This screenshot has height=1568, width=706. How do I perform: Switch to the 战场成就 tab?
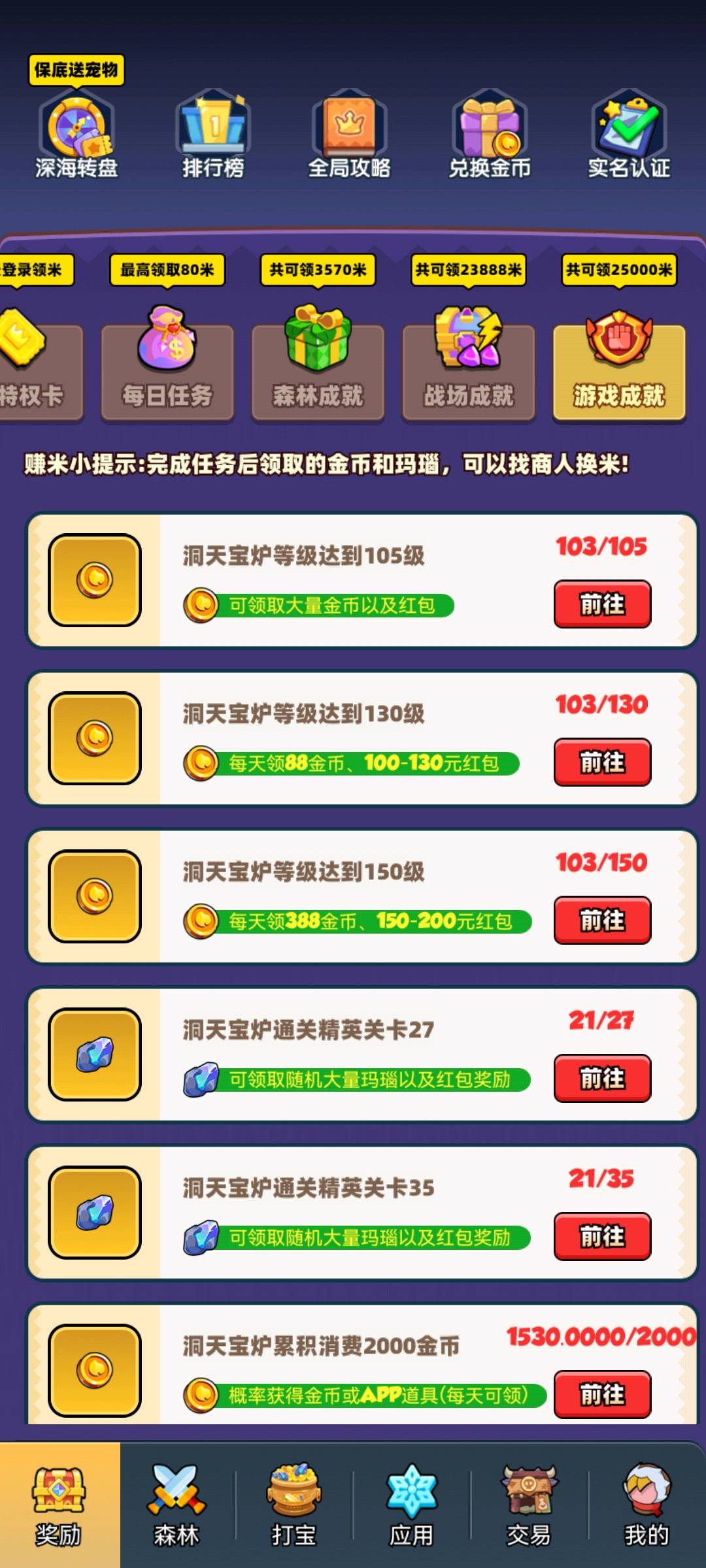coord(469,372)
